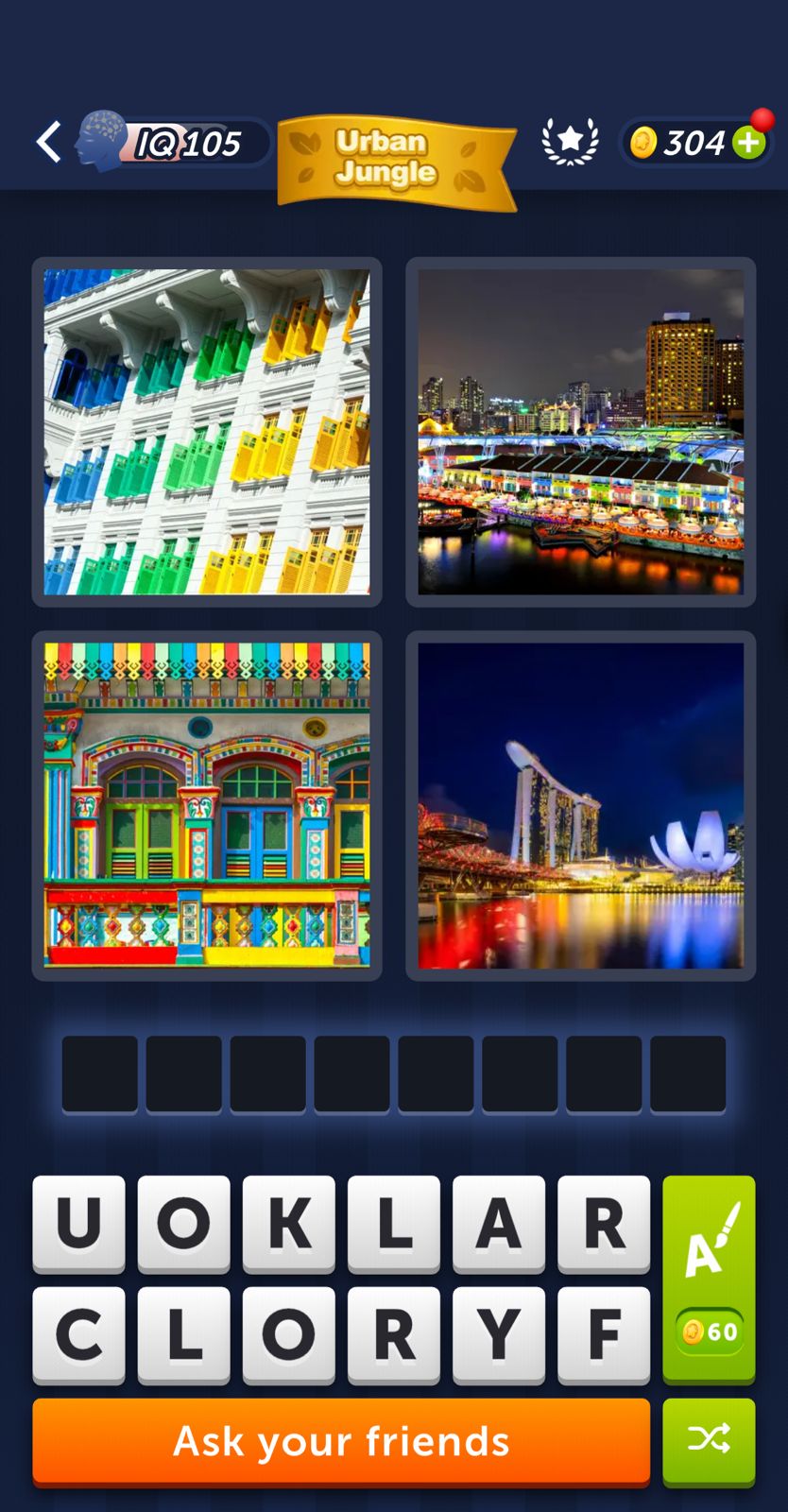Select the letter K tile
This screenshot has height=1512, width=788.
tap(289, 1222)
